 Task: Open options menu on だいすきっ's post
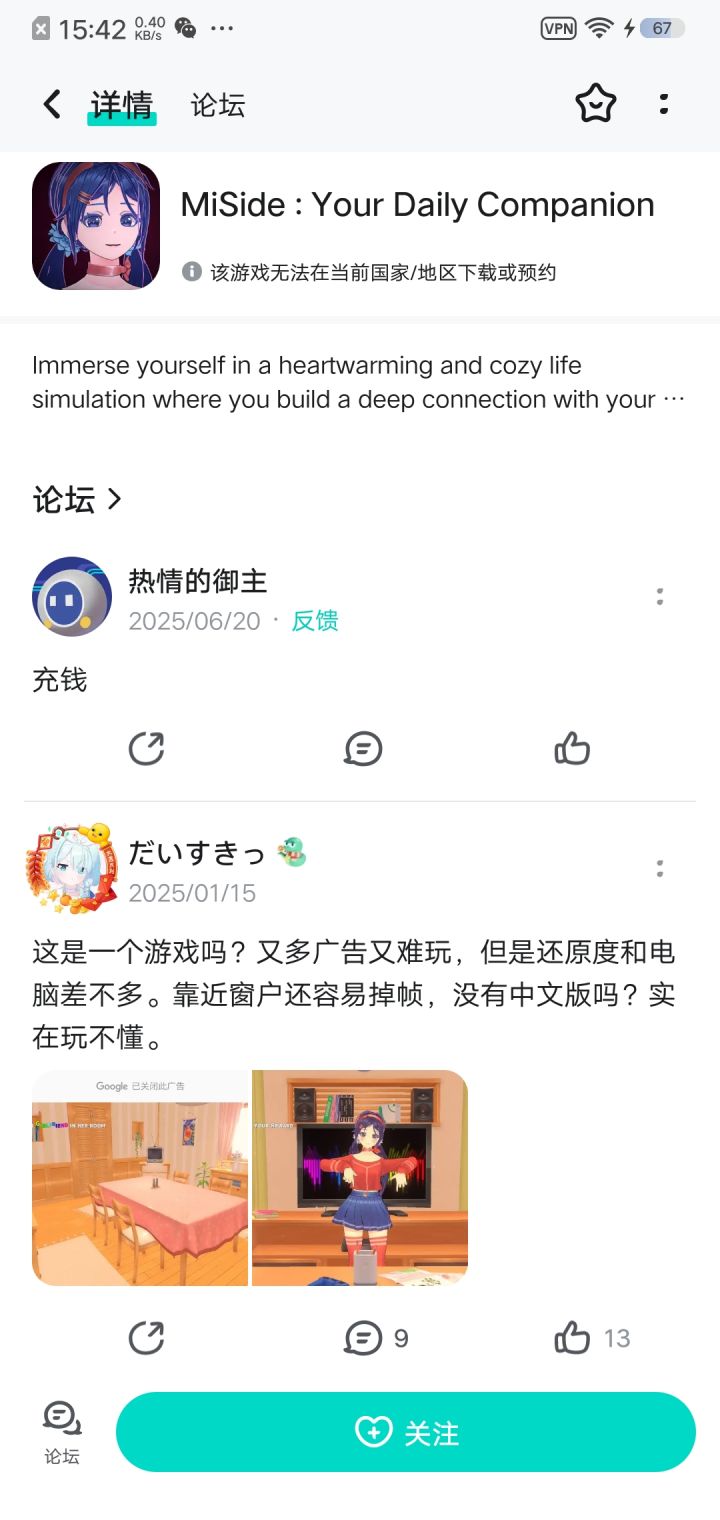(660, 867)
